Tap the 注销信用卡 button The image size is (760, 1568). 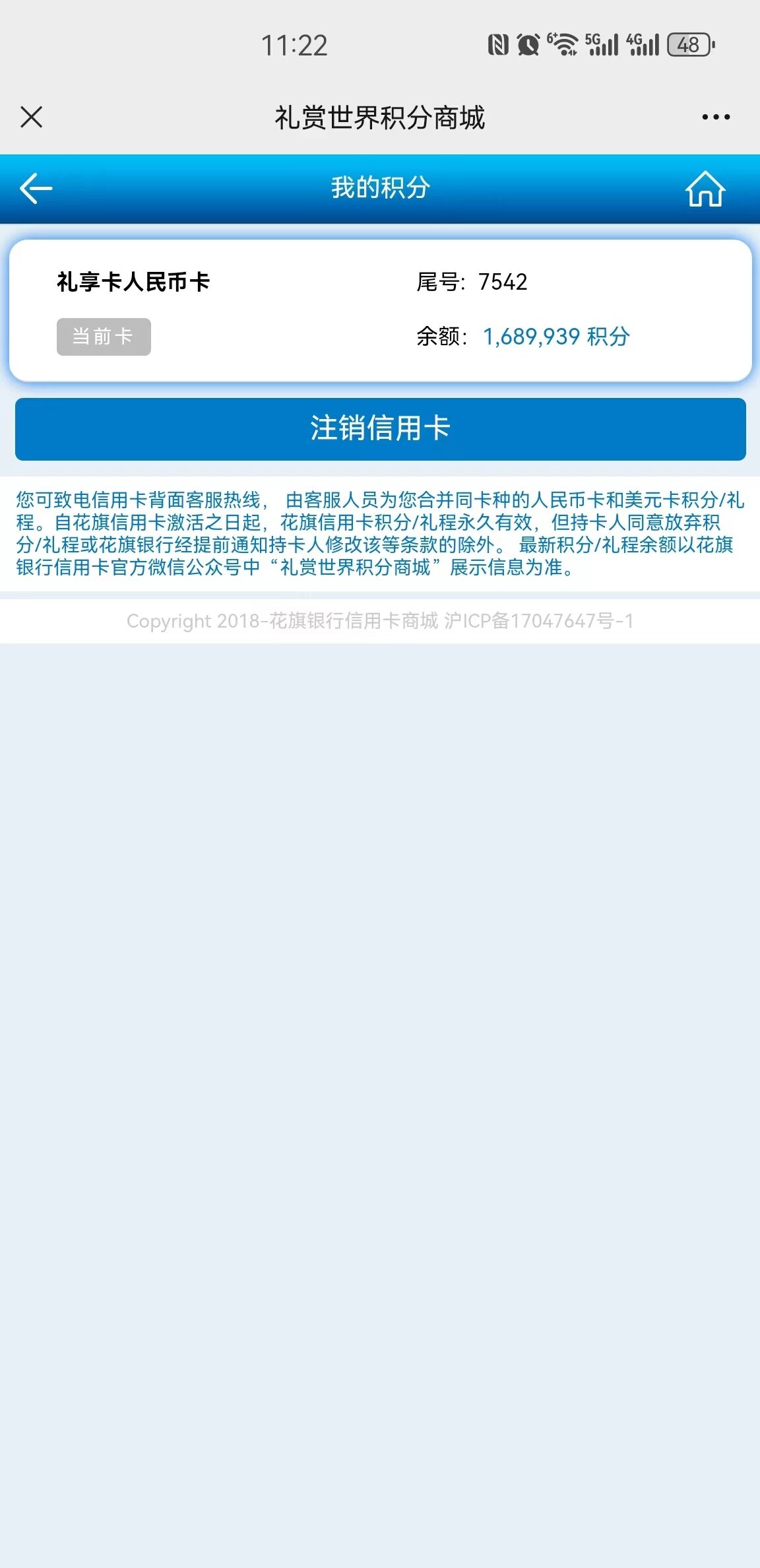coord(381,429)
